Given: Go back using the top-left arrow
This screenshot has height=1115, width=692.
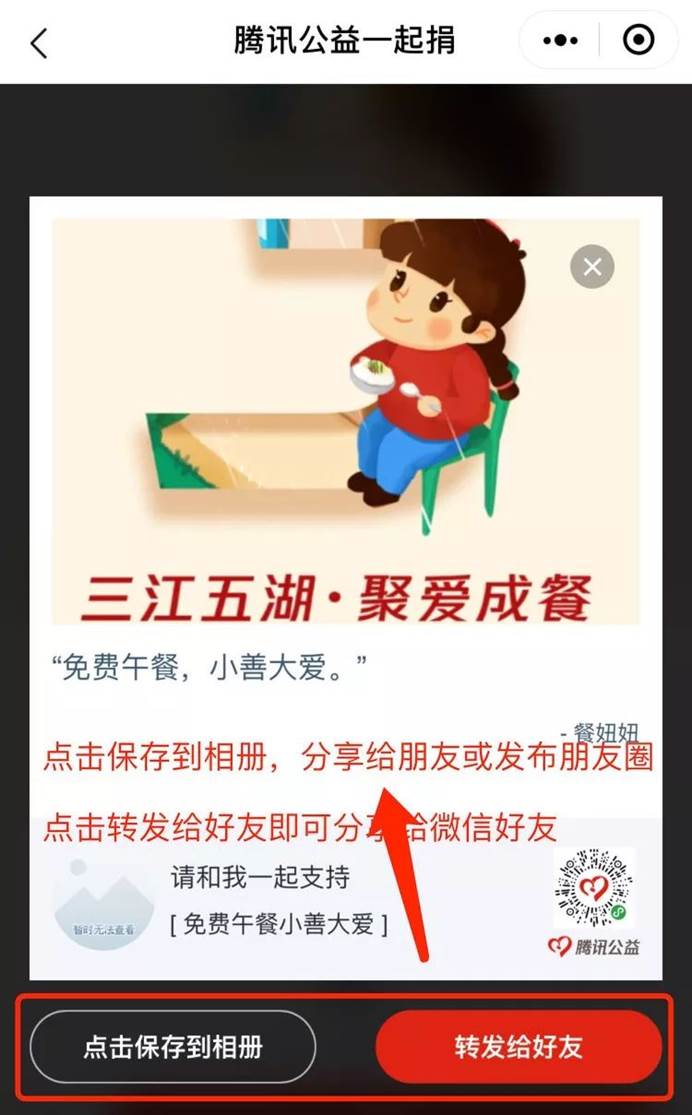Looking at the screenshot, I should click(39, 43).
